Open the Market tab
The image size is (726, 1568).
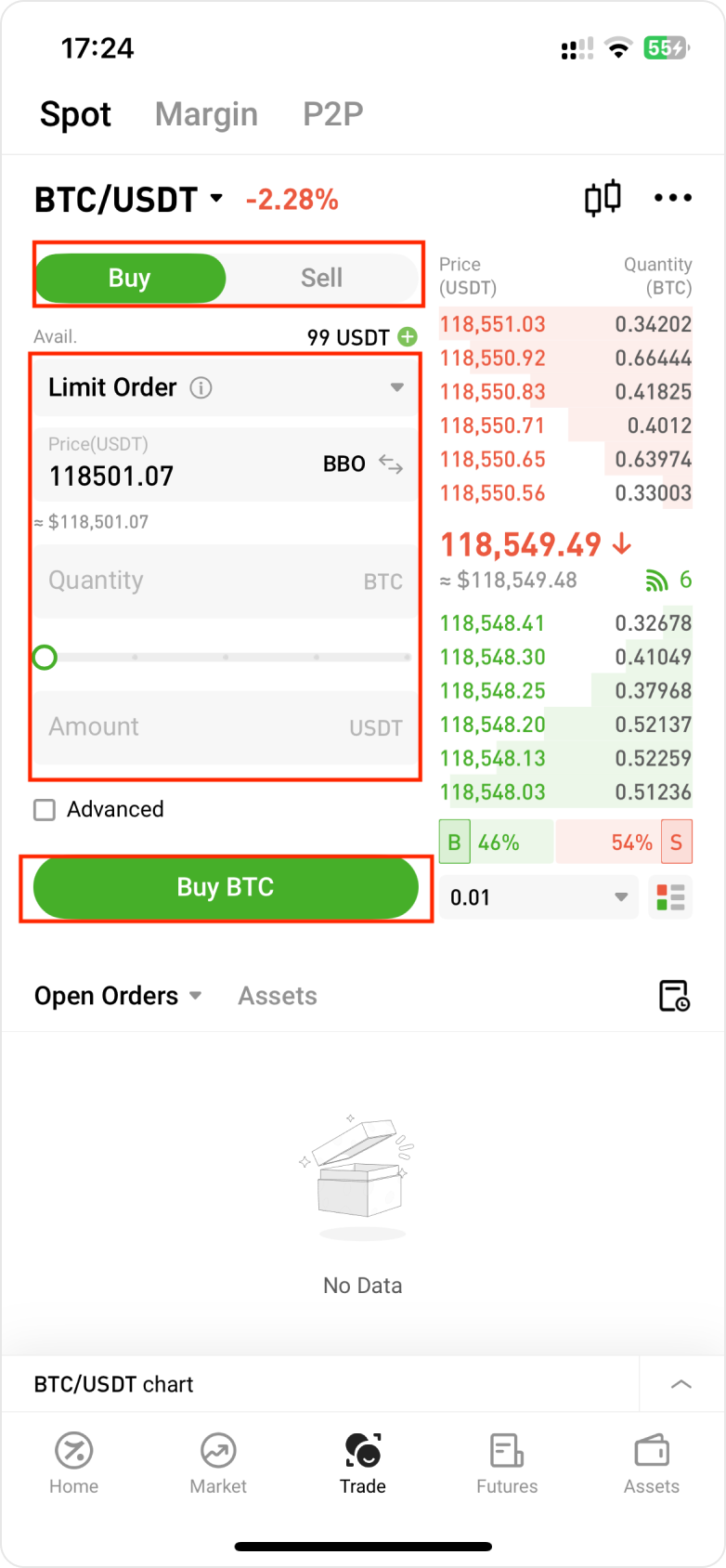click(x=218, y=1463)
